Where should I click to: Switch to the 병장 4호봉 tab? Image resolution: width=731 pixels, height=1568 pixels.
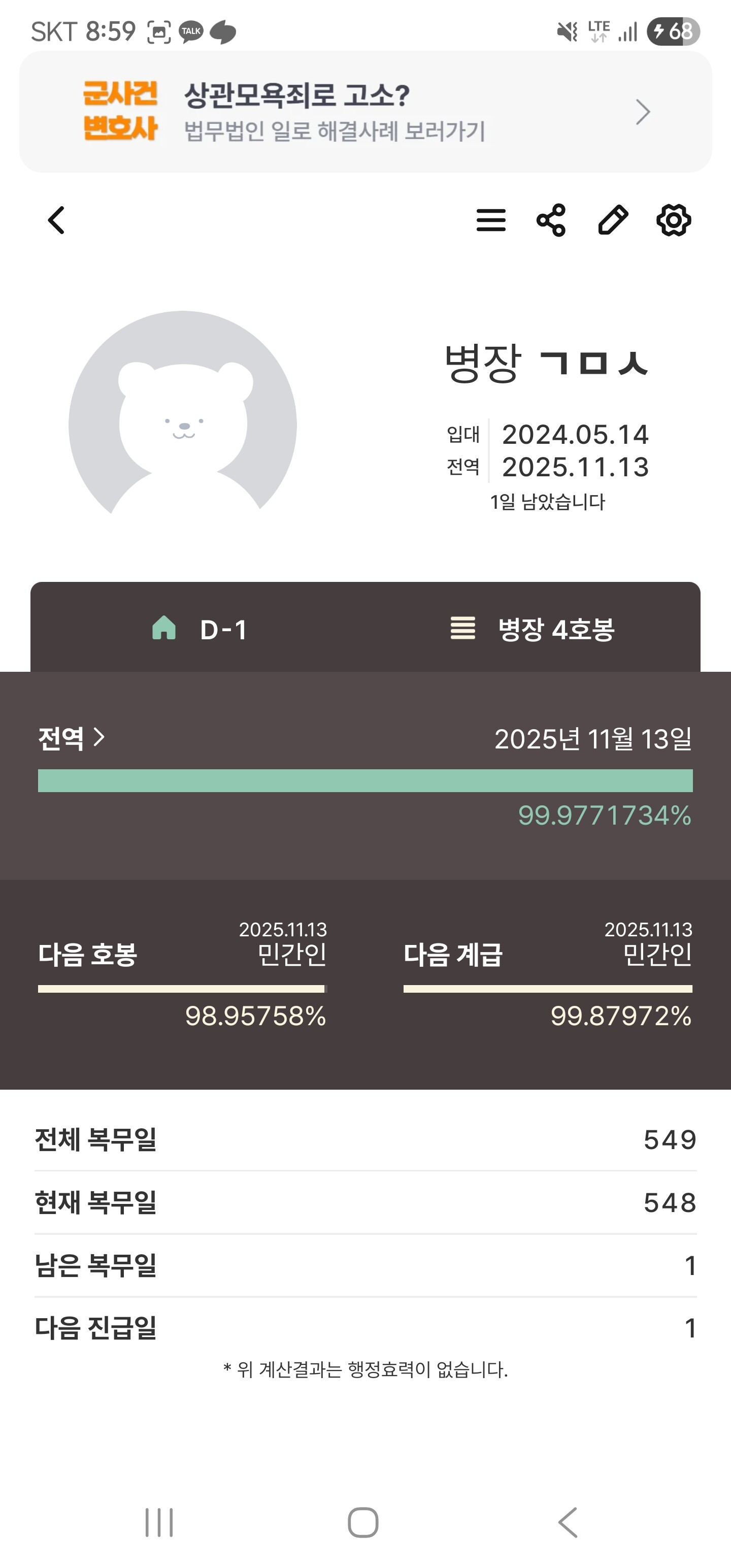[533, 630]
